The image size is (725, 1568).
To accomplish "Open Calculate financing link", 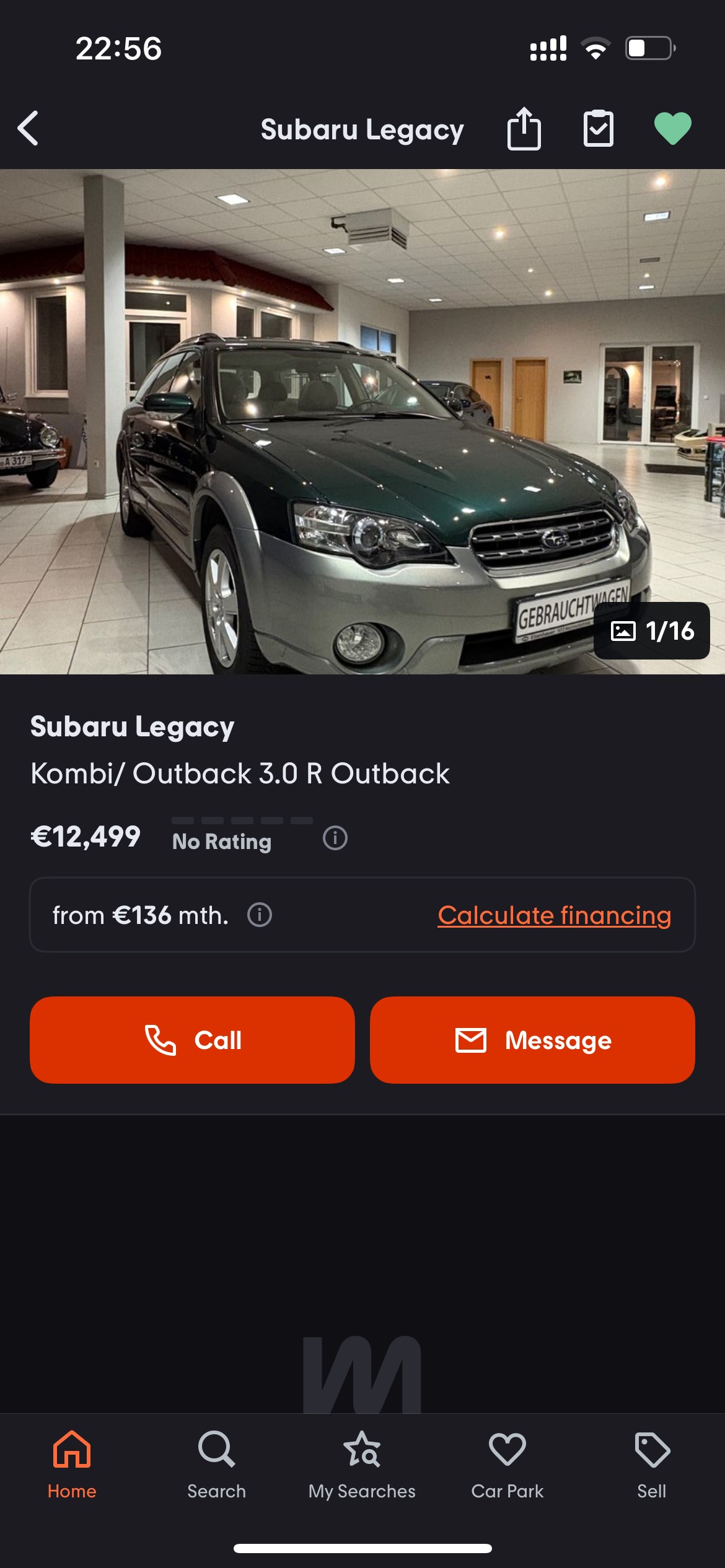I will (x=554, y=915).
